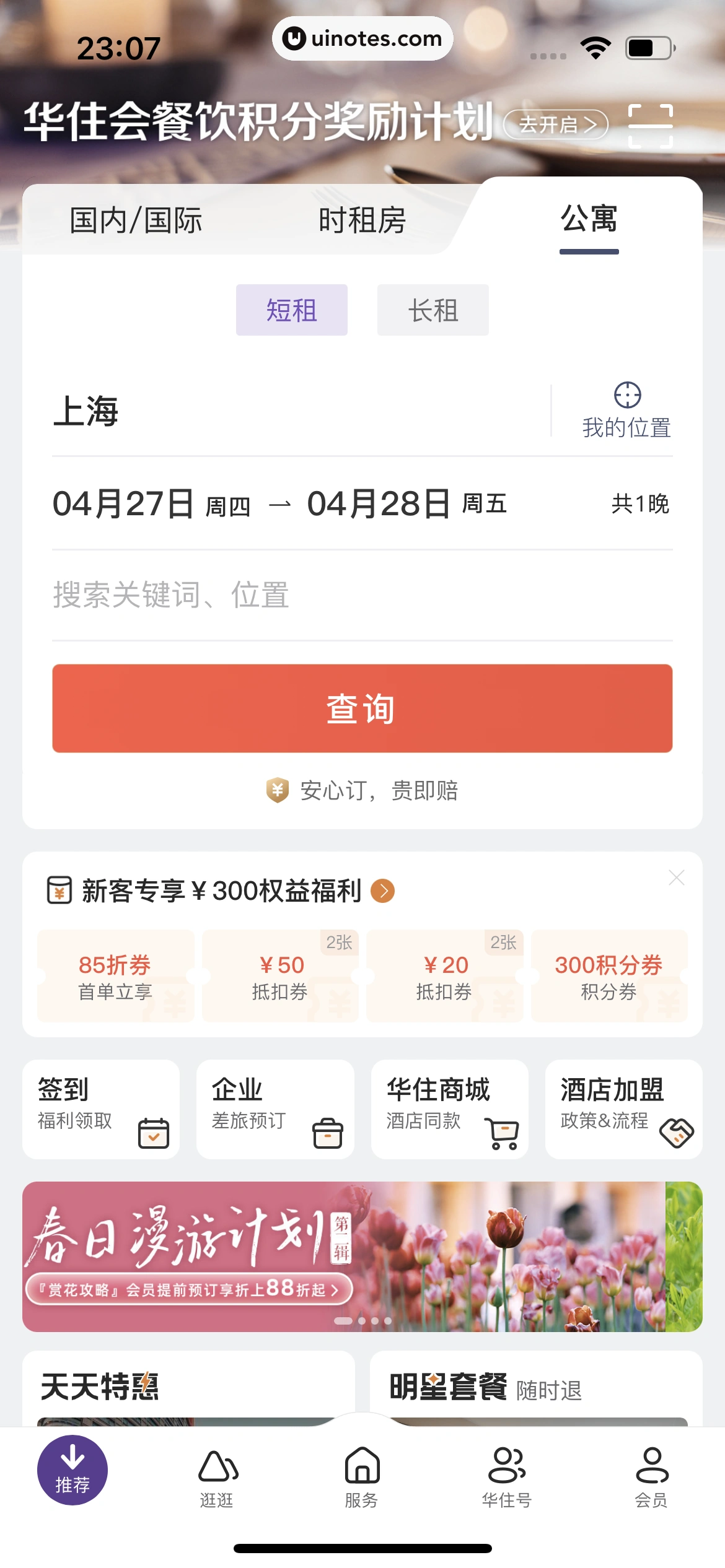Use 我的位置 to locate me

(x=626, y=411)
